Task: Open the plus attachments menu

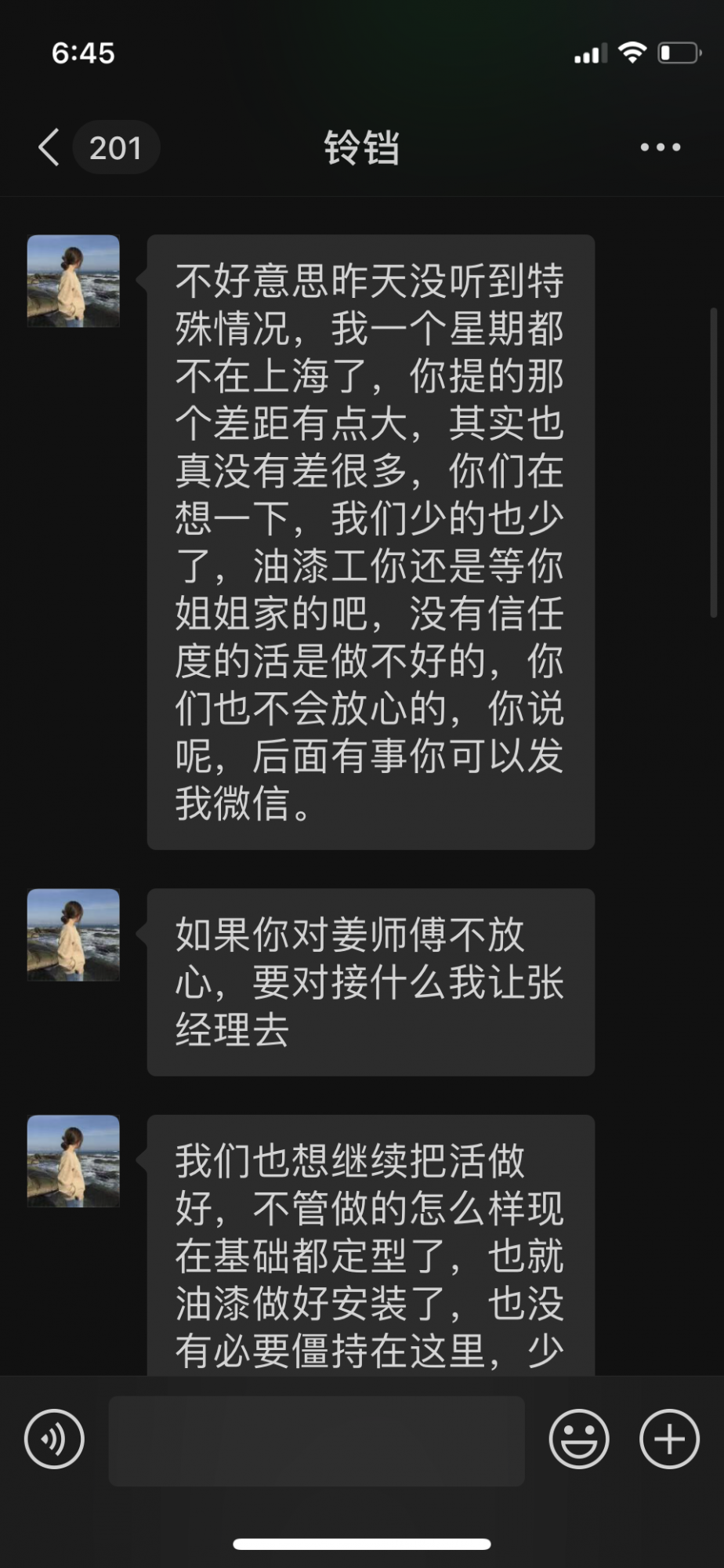Action: [x=669, y=1439]
